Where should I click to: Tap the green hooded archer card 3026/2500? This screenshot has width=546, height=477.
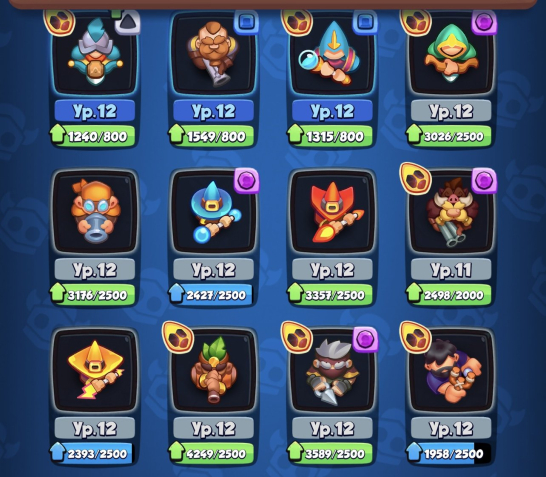[451, 79]
